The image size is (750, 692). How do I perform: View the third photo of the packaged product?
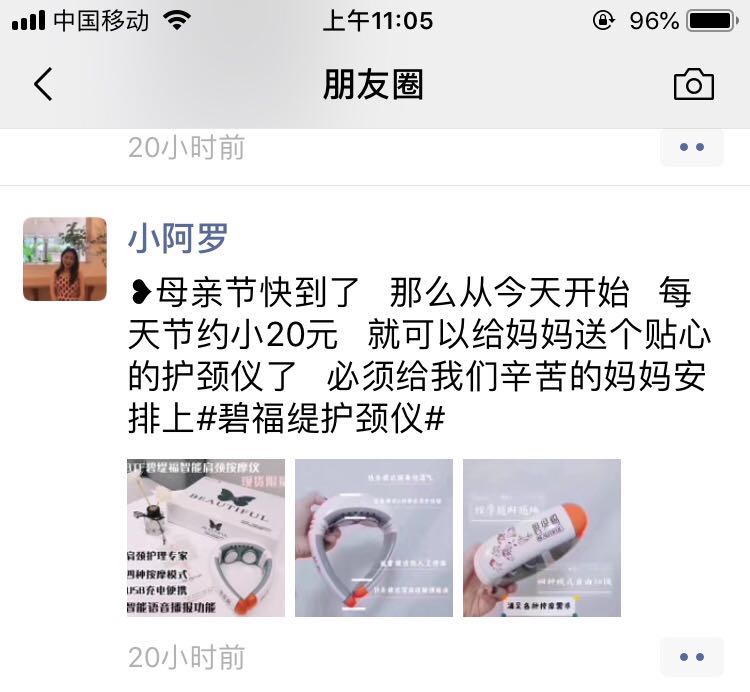click(542, 538)
